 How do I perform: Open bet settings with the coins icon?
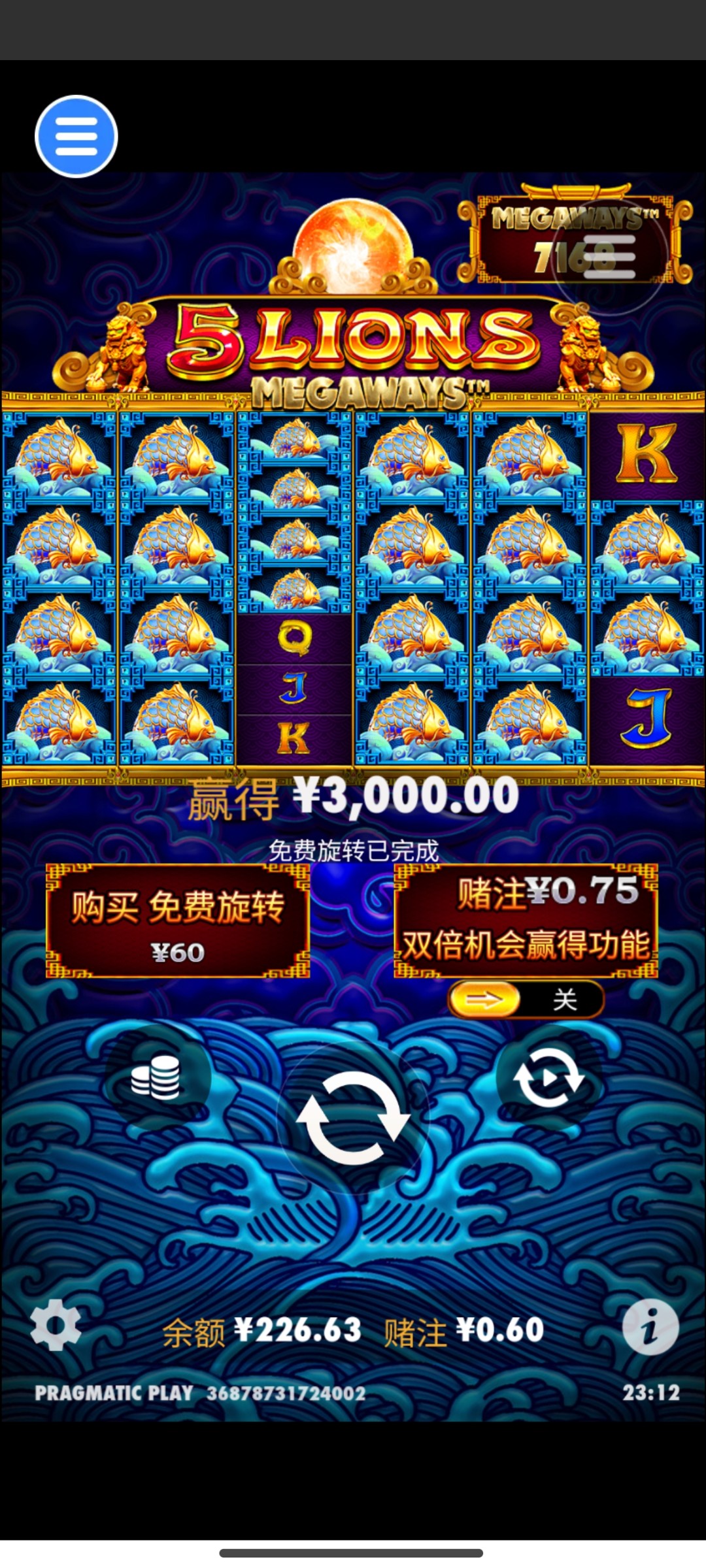click(156, 1077)
